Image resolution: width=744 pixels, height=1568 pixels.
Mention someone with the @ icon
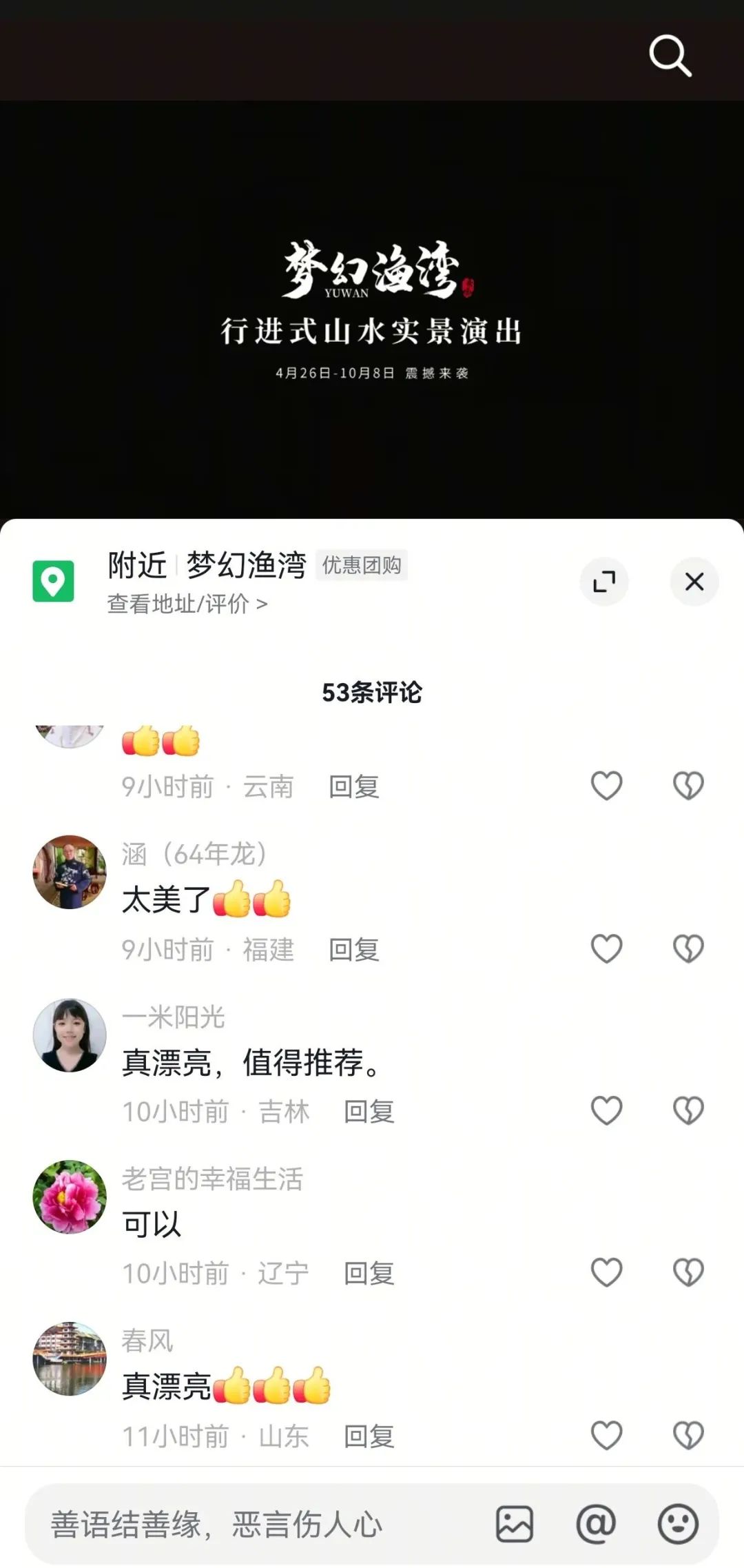596,1524
